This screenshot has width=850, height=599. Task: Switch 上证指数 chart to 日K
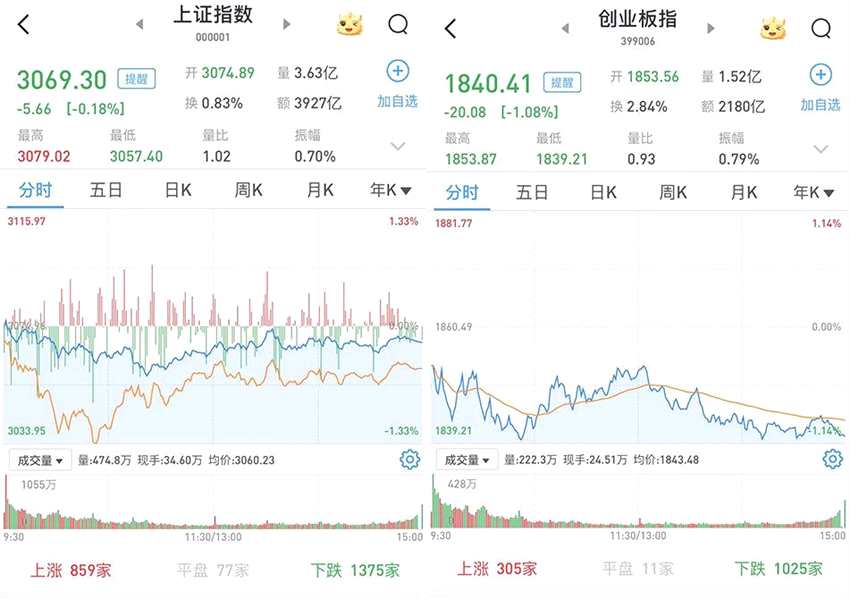click(178, 190)
